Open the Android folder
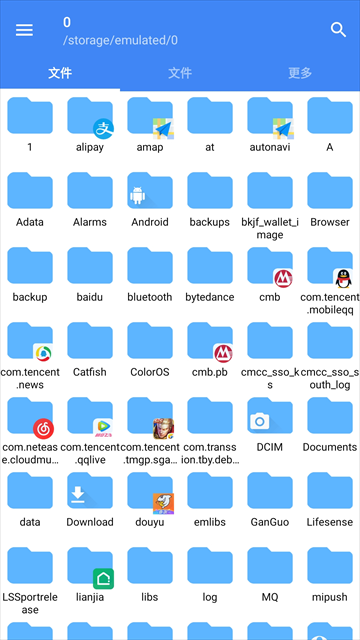This screenshot has width=360, height=640. click(150, 200)
